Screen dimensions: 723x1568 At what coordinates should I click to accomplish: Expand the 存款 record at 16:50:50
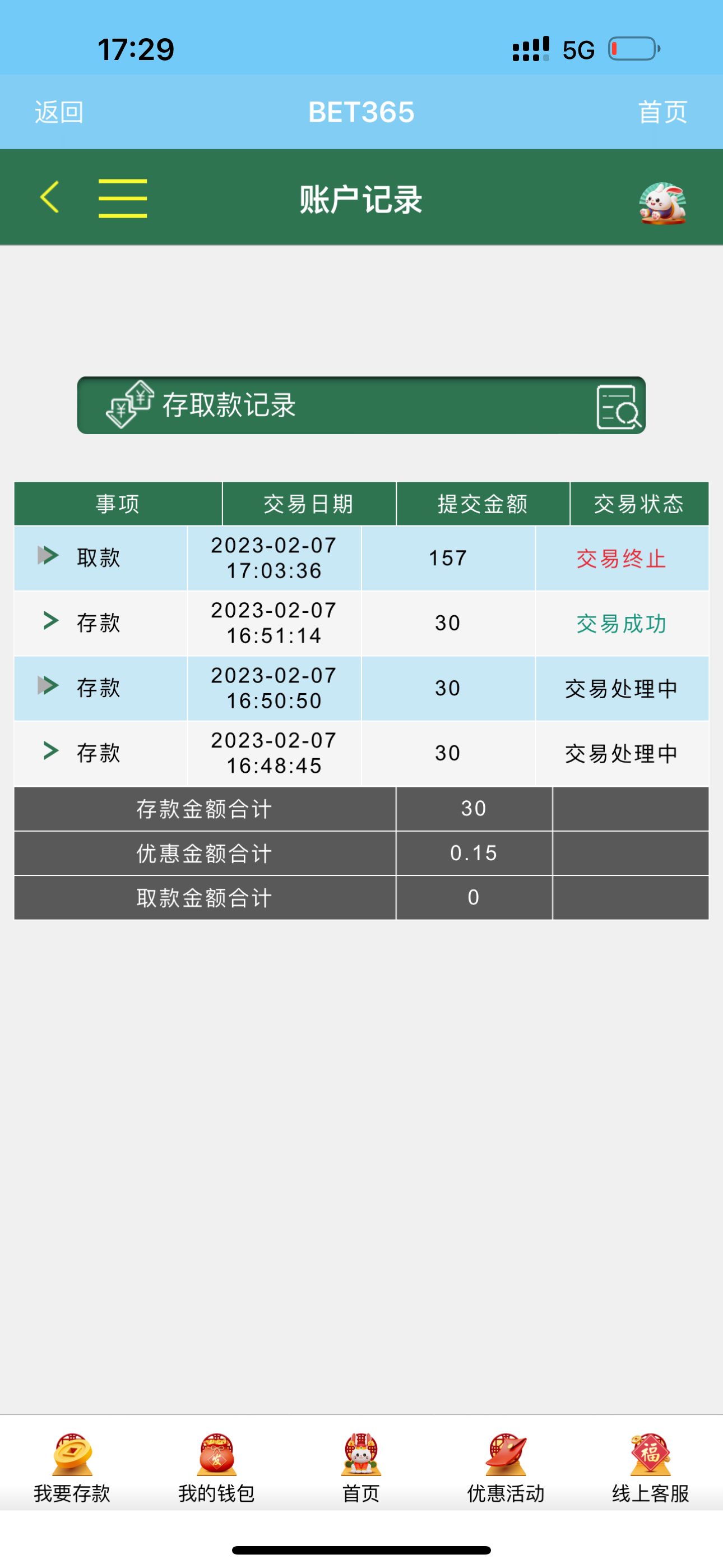tap(49, 686)
